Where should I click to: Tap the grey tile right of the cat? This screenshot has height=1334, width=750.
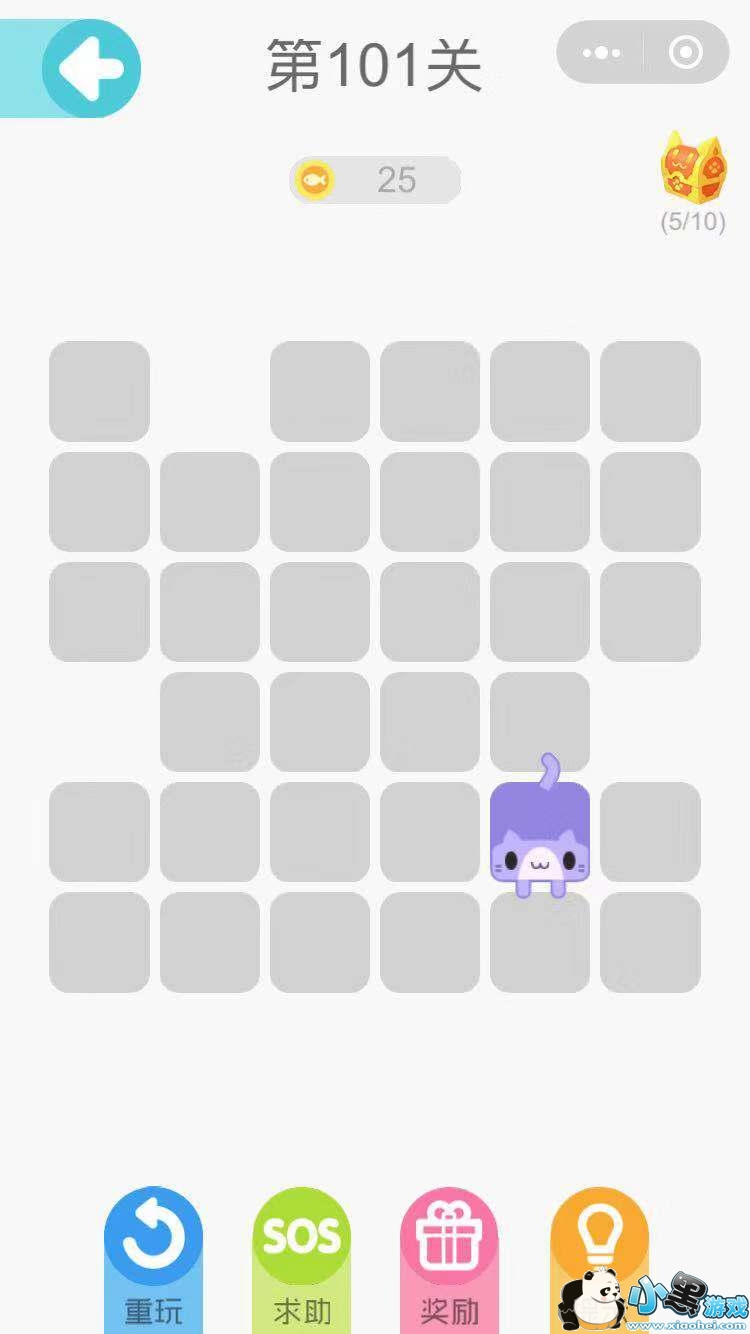click(x=650, y=832)
